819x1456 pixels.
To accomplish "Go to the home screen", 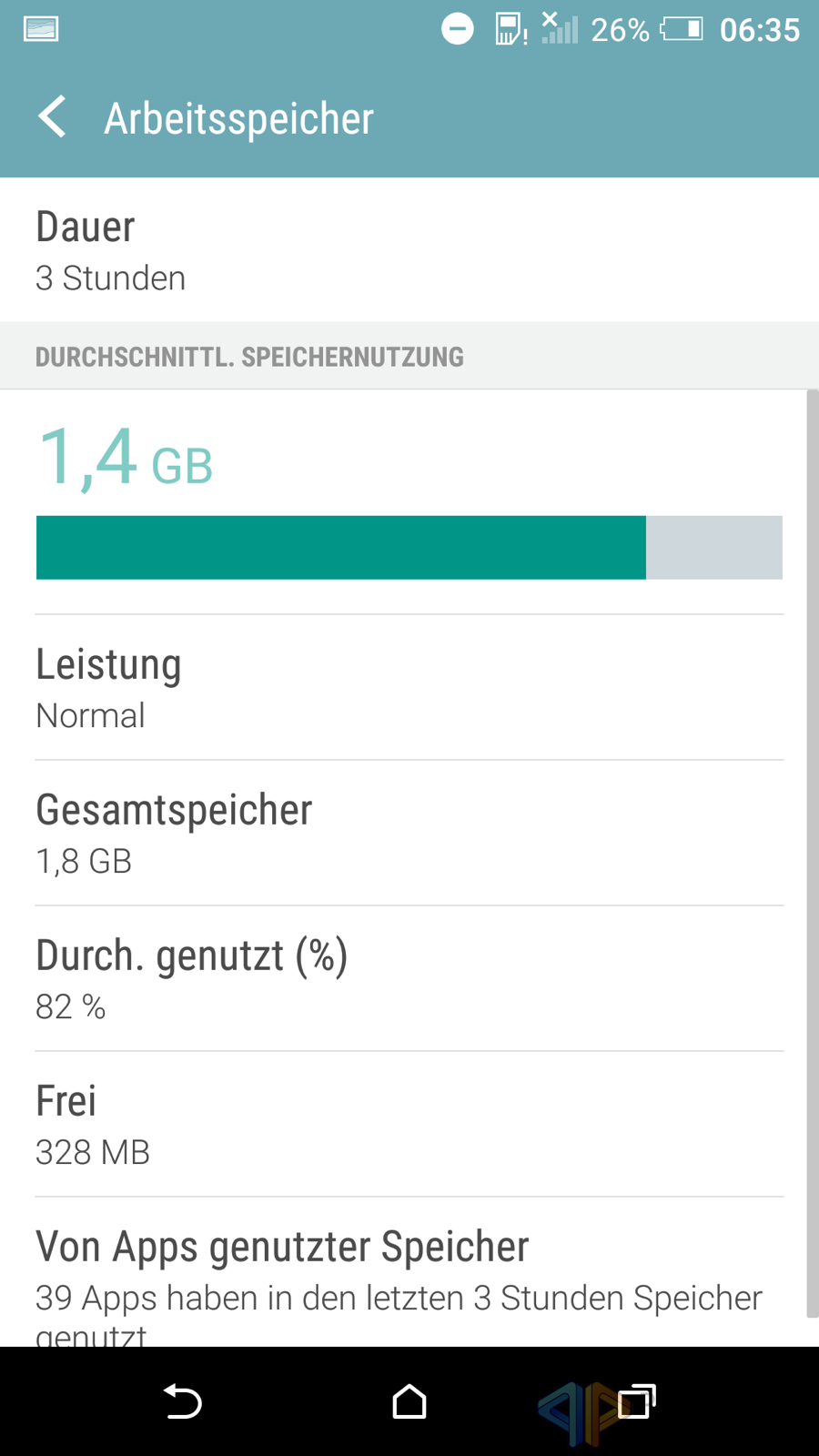I will pyautogui.click(x=409, y=1401).
